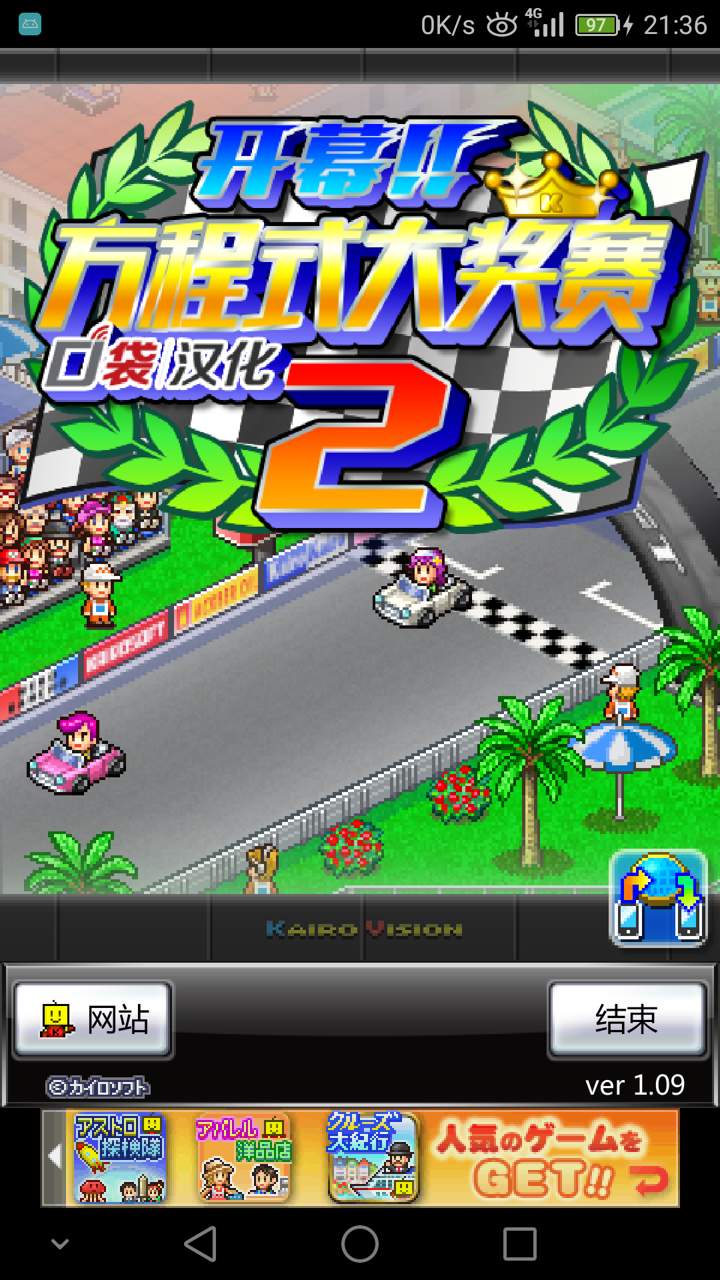Open the recent apps overview
The height and width of the screenshot is (1280, 720).
[519, 1244]
